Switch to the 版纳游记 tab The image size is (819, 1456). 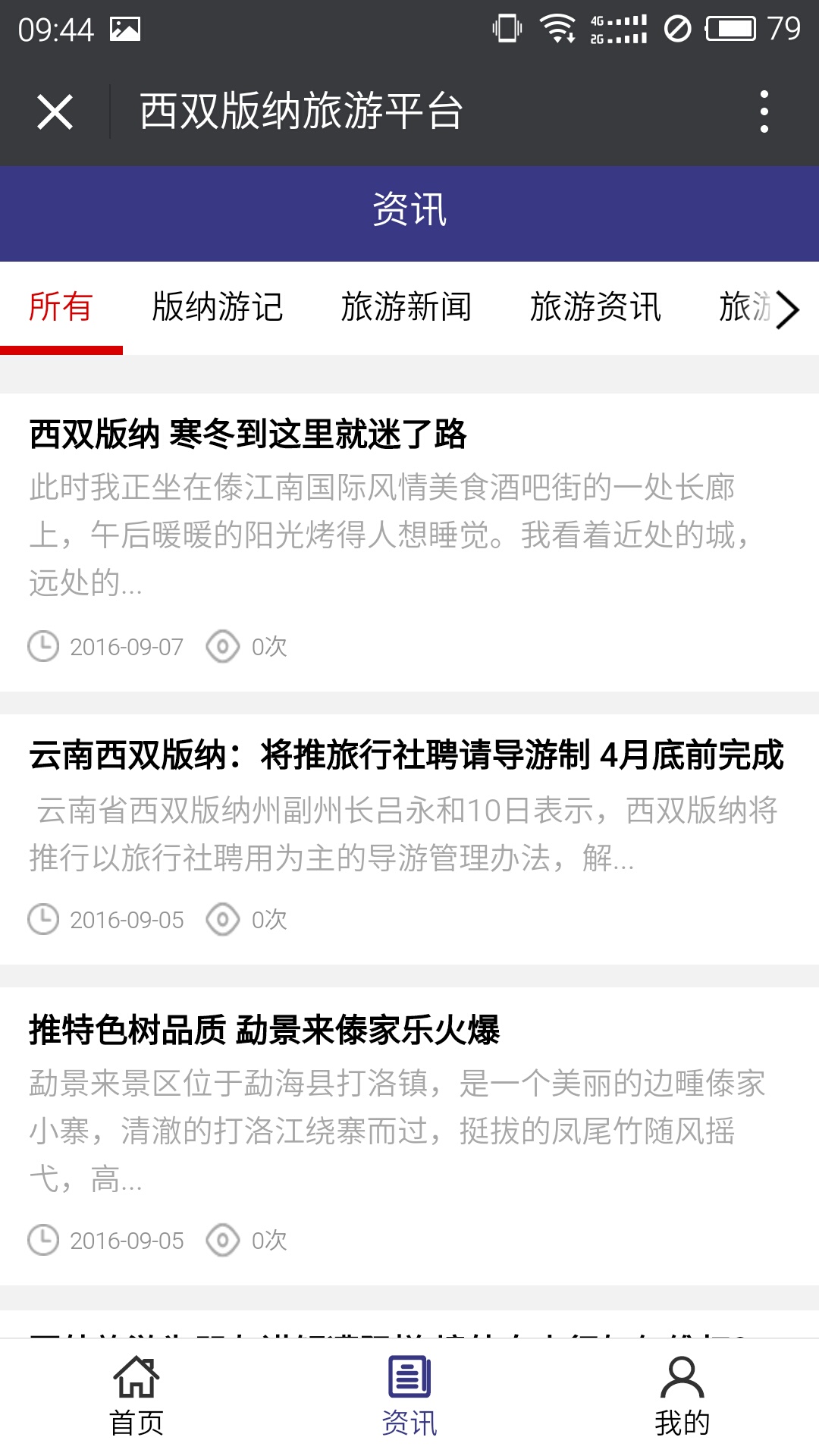(218, 308)
